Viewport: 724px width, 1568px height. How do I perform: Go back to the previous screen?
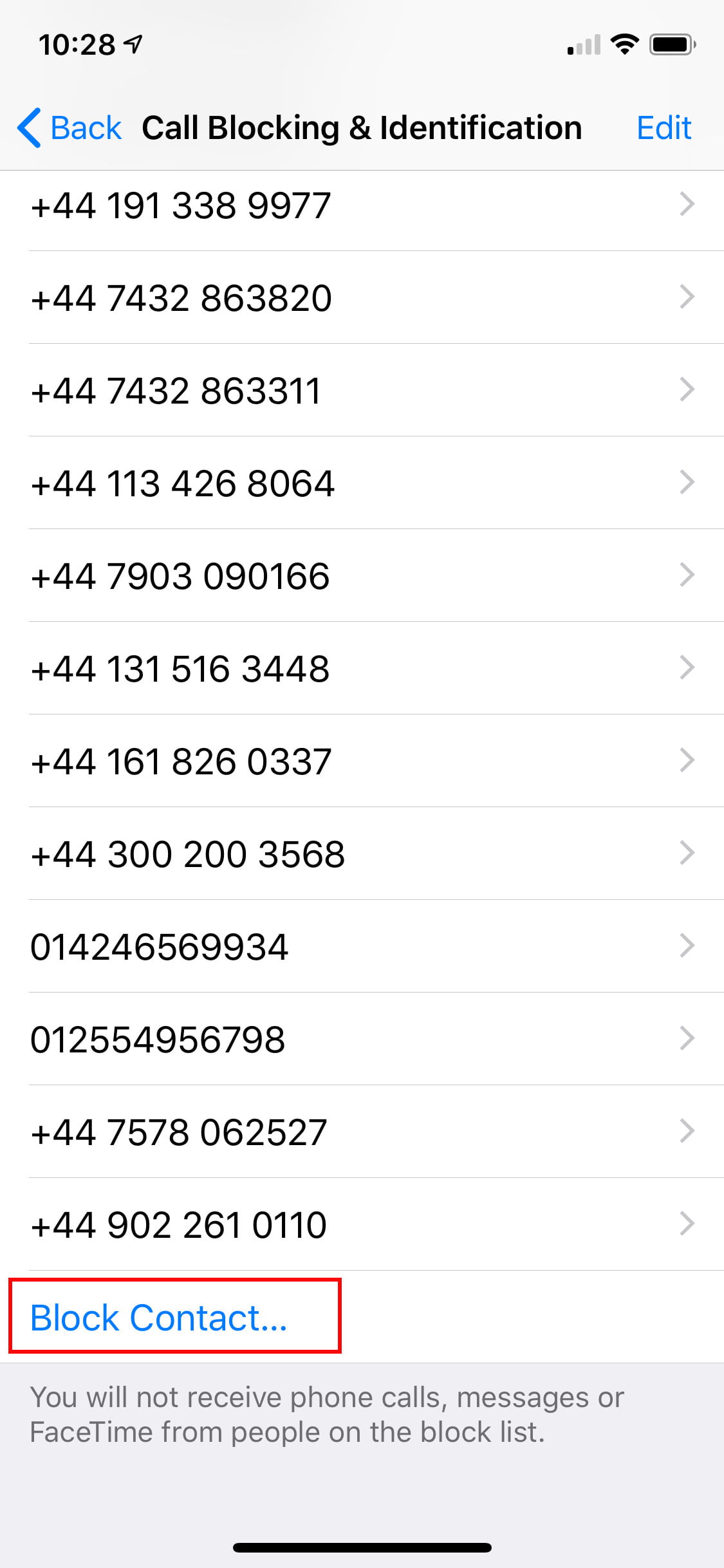[x=70, y=127]
